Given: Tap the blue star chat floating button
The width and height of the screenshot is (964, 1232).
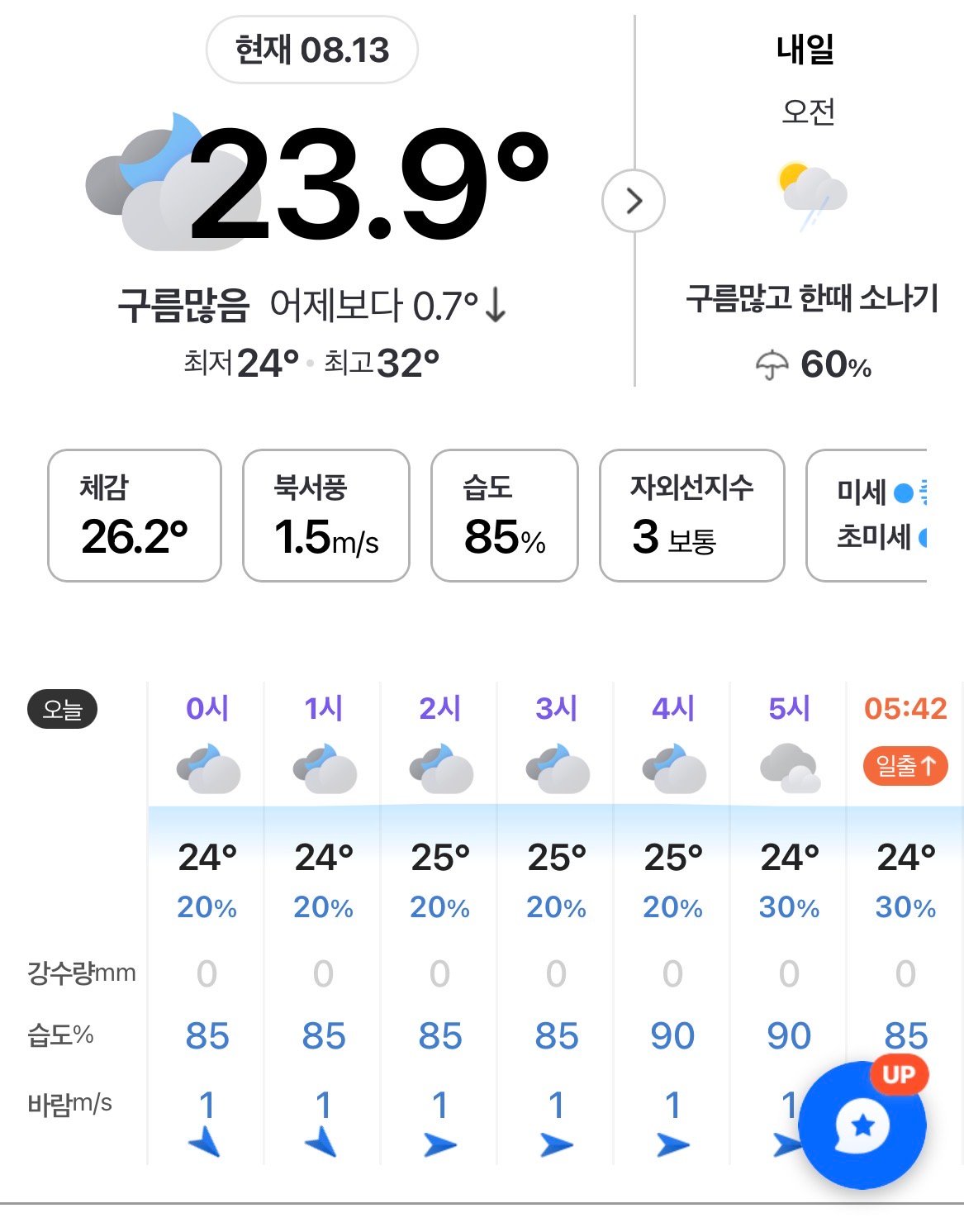Looking at the screenshot, I should point(863,1125).
